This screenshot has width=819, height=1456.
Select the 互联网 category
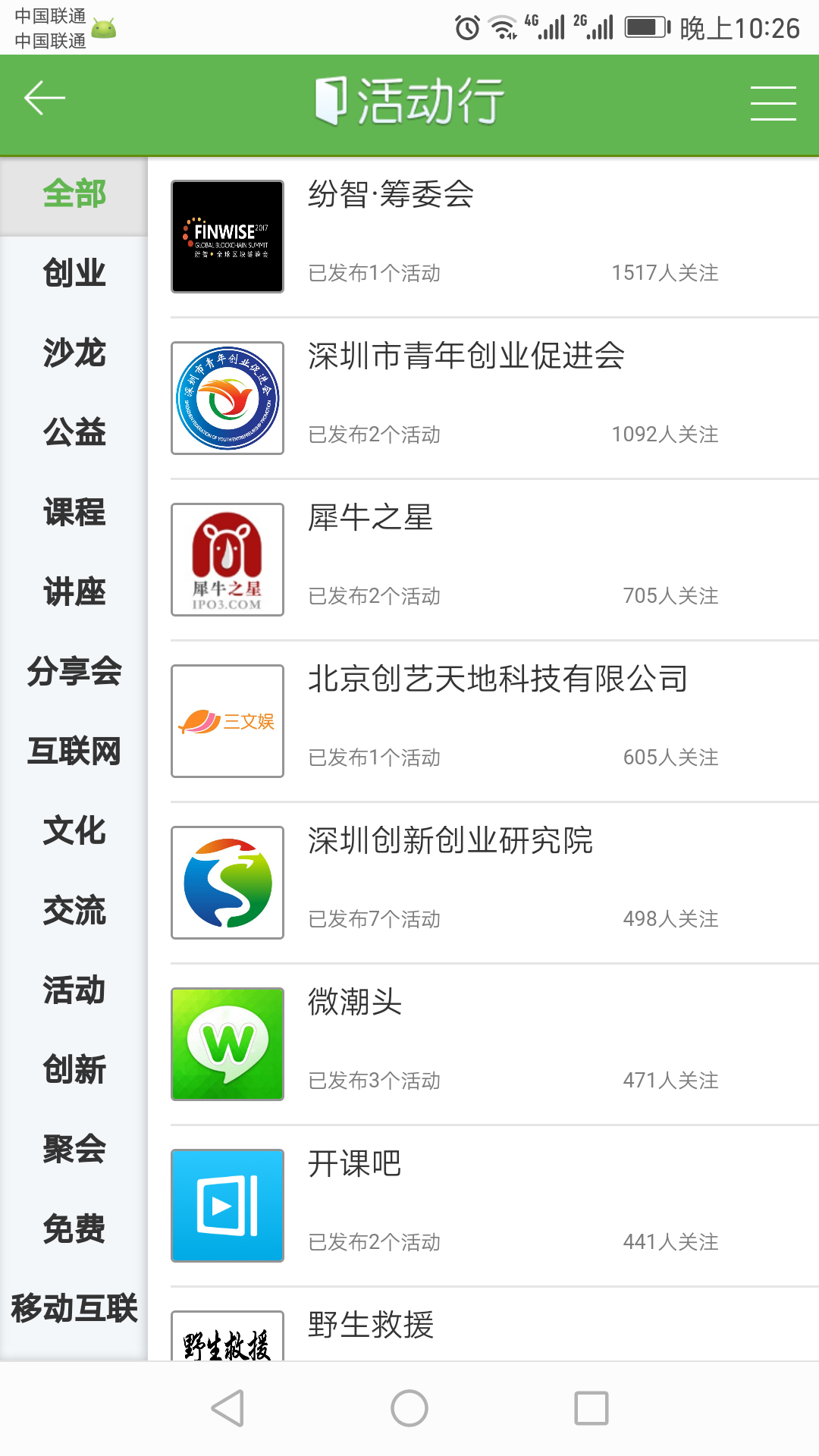click(x=74, y=751)
